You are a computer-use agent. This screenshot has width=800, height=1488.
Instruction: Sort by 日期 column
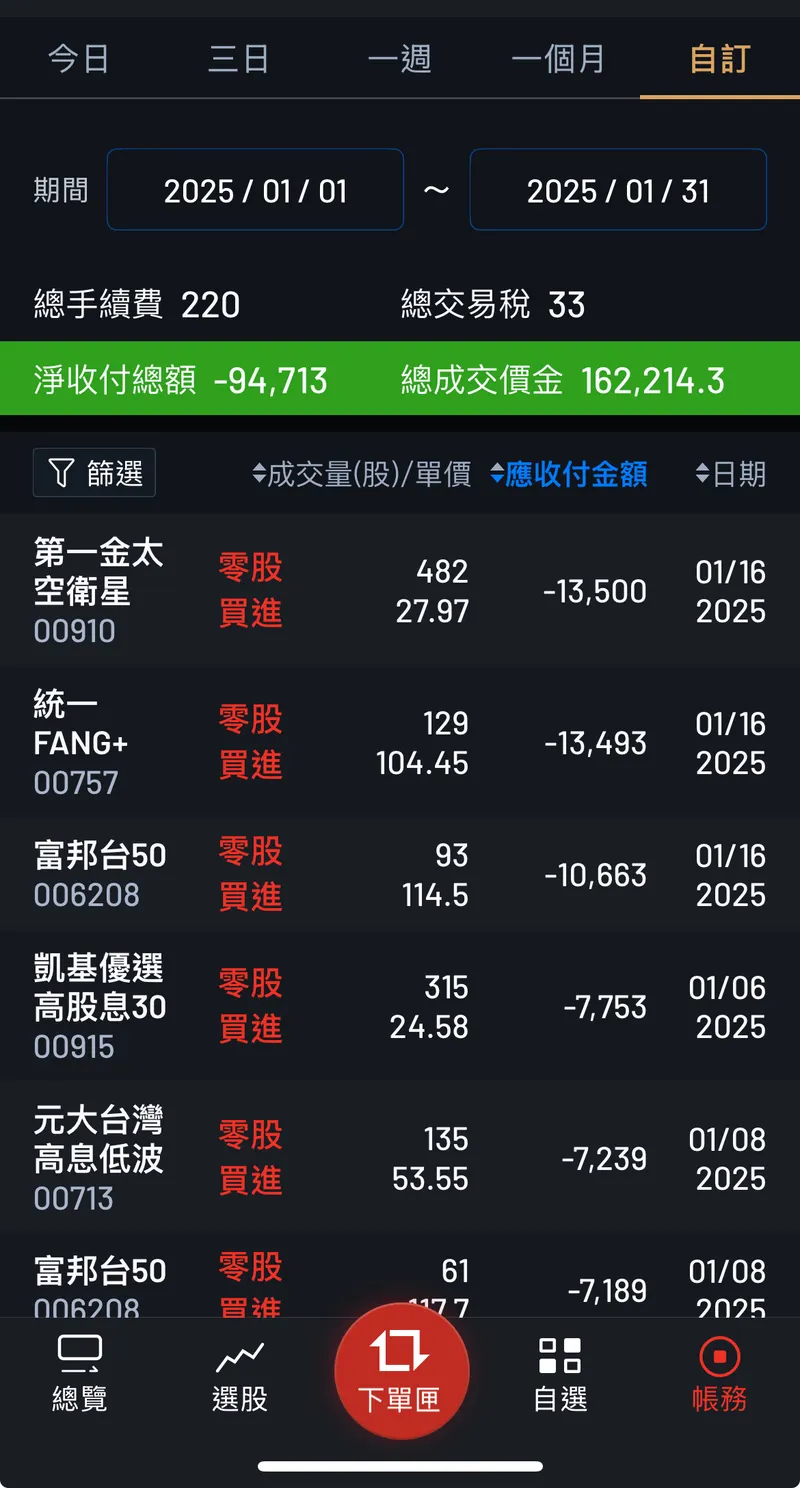tap(731, 474)
